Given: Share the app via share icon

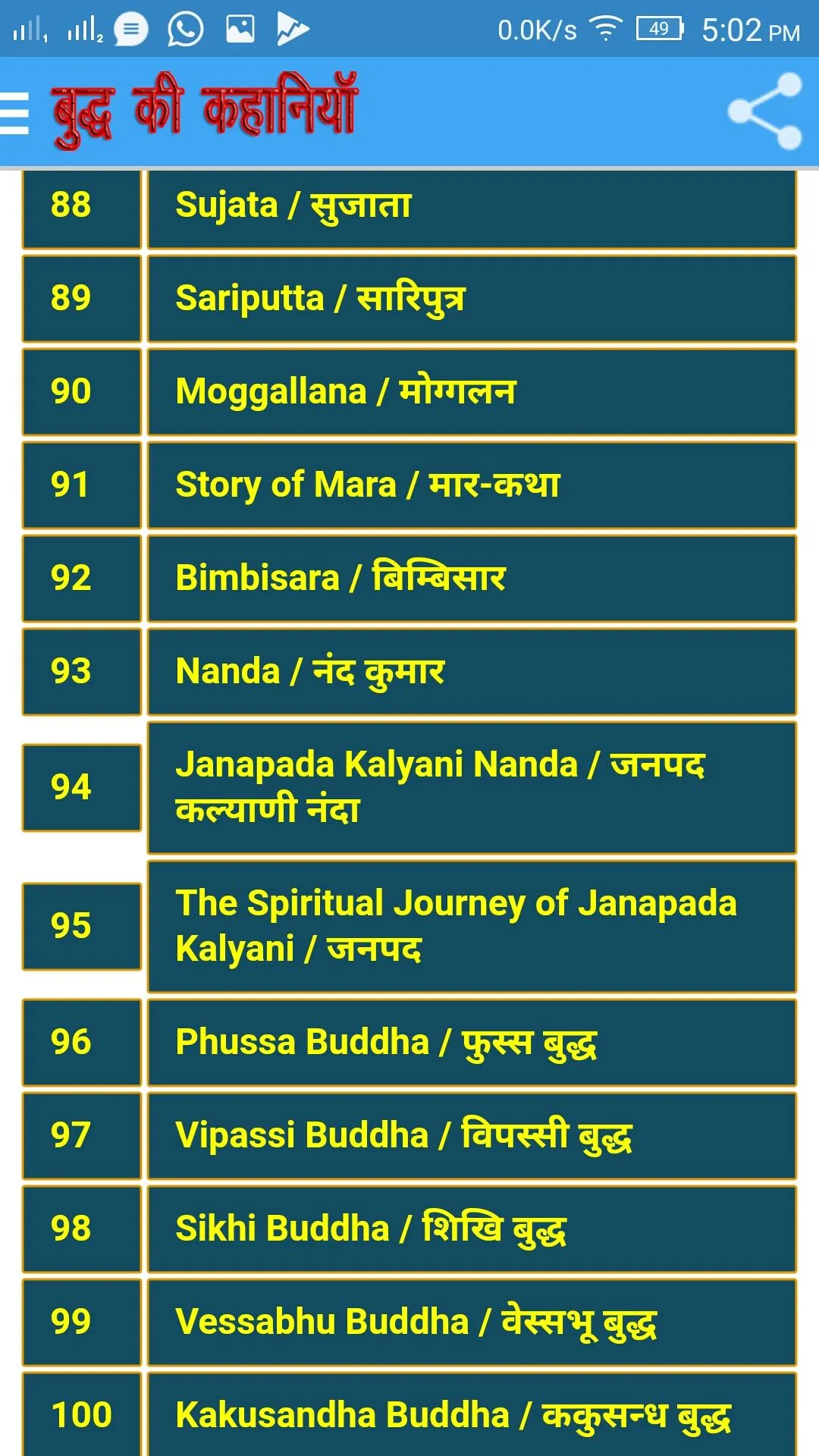Looking at the screenshot, I should (764, 111).
